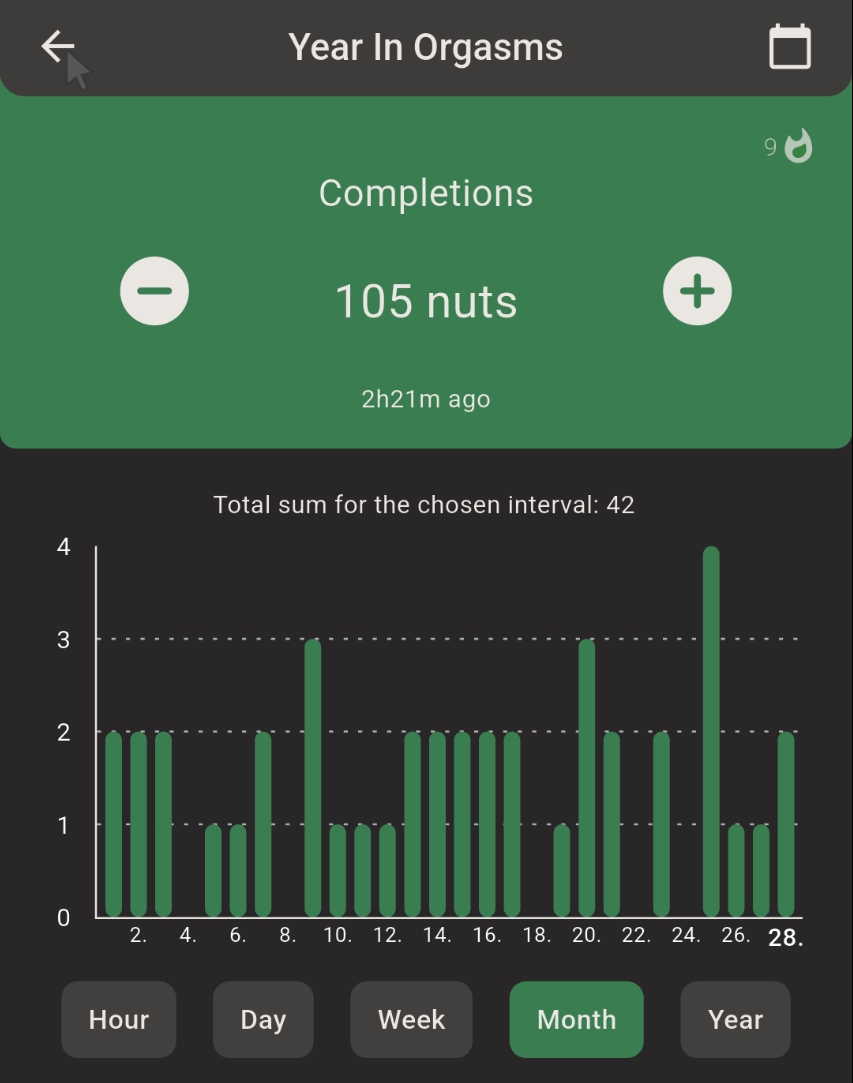Open the calendar view icon
Image resolution: width=853 pixels, height=1083 pixels.
tap(789, 47)
